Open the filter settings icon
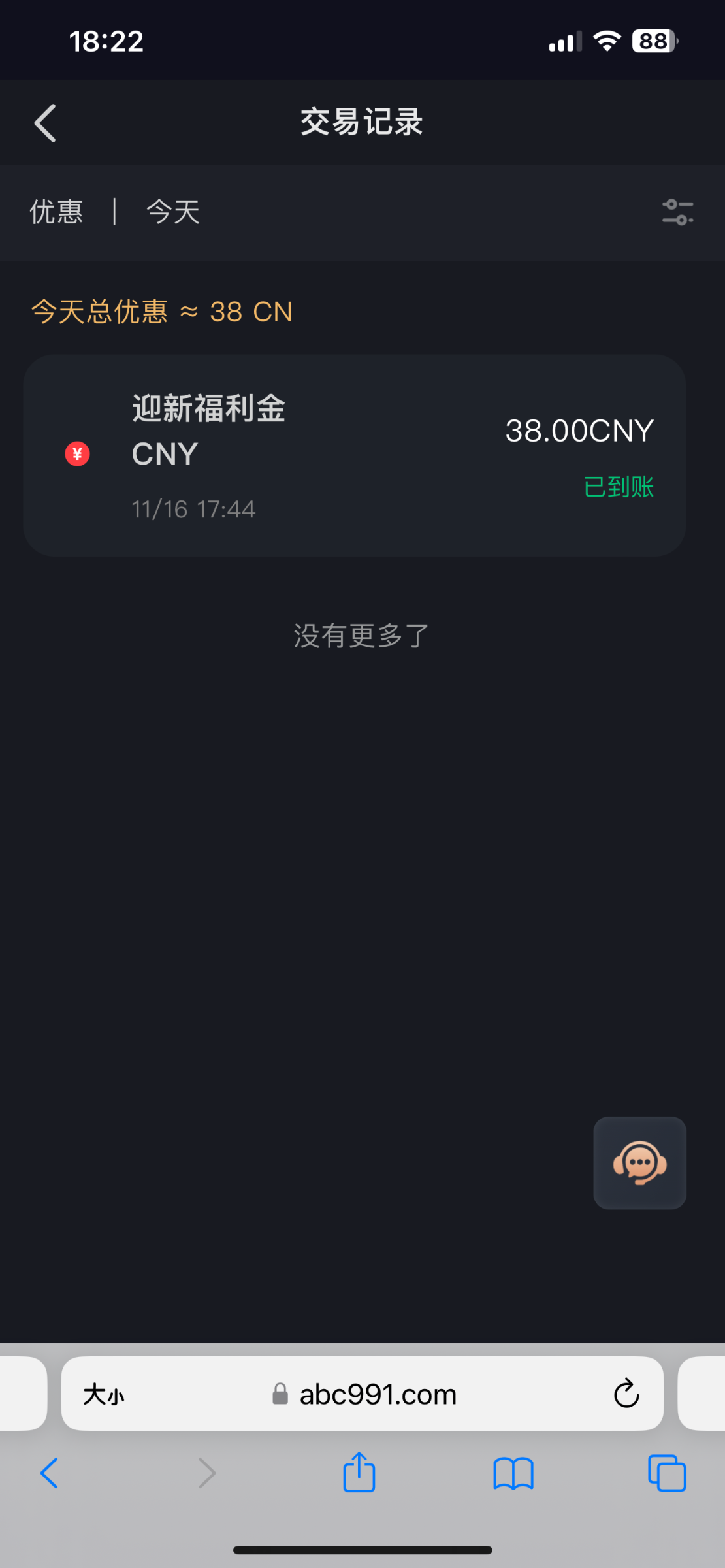This screenshot has height=1568, width=725. tap(677, 212)
